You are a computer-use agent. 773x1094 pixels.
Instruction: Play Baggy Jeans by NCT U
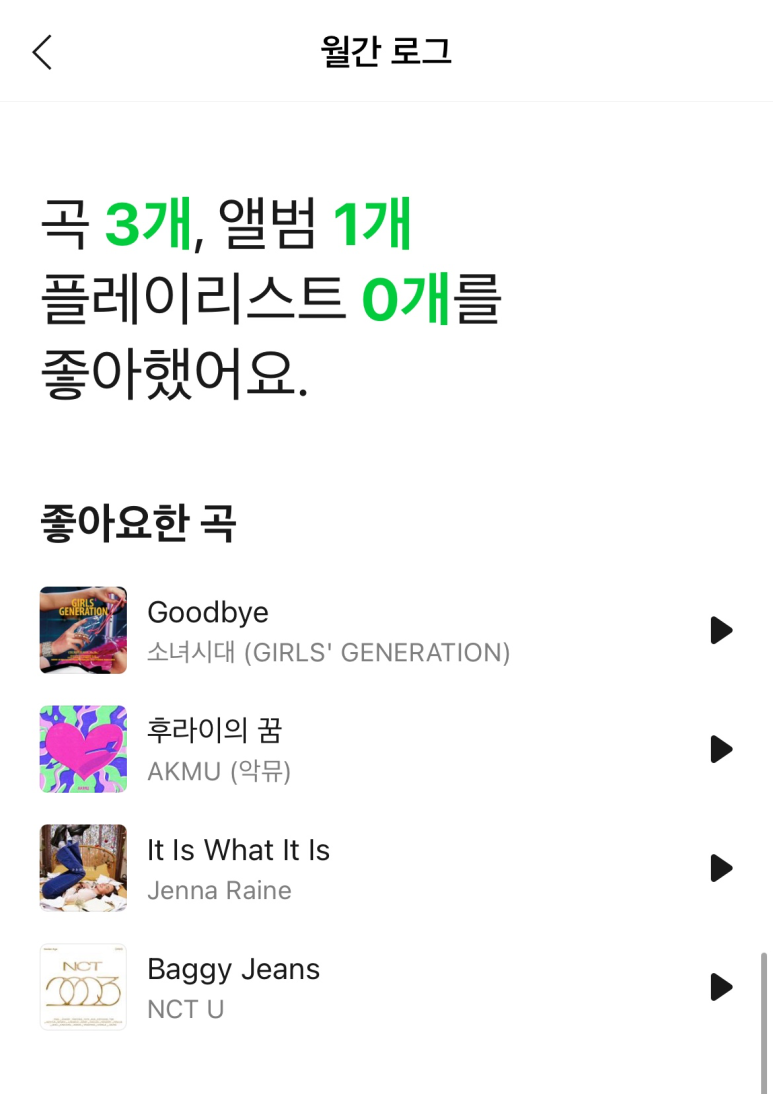click(x=721, y=987)
